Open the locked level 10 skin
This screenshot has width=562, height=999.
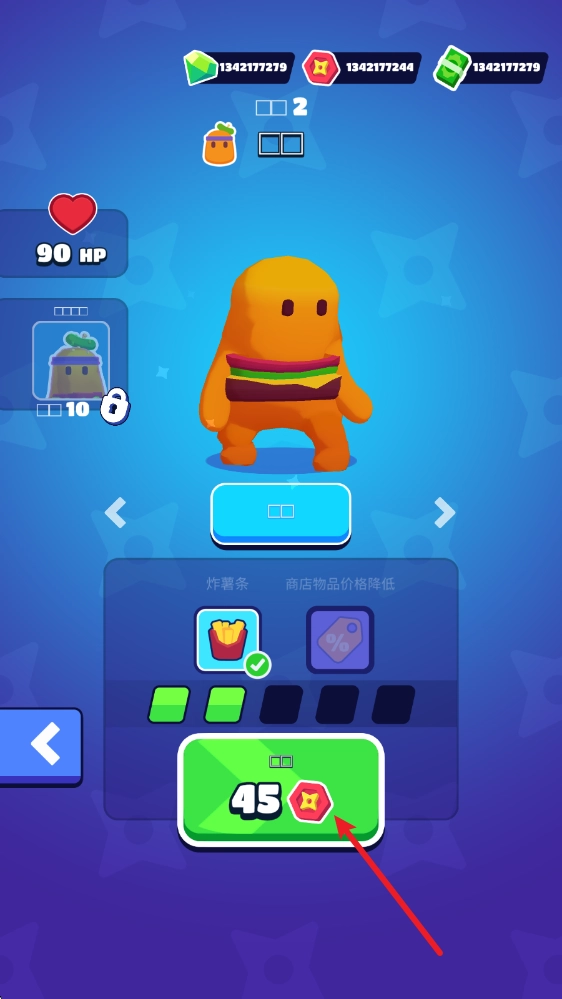(71, 361)
